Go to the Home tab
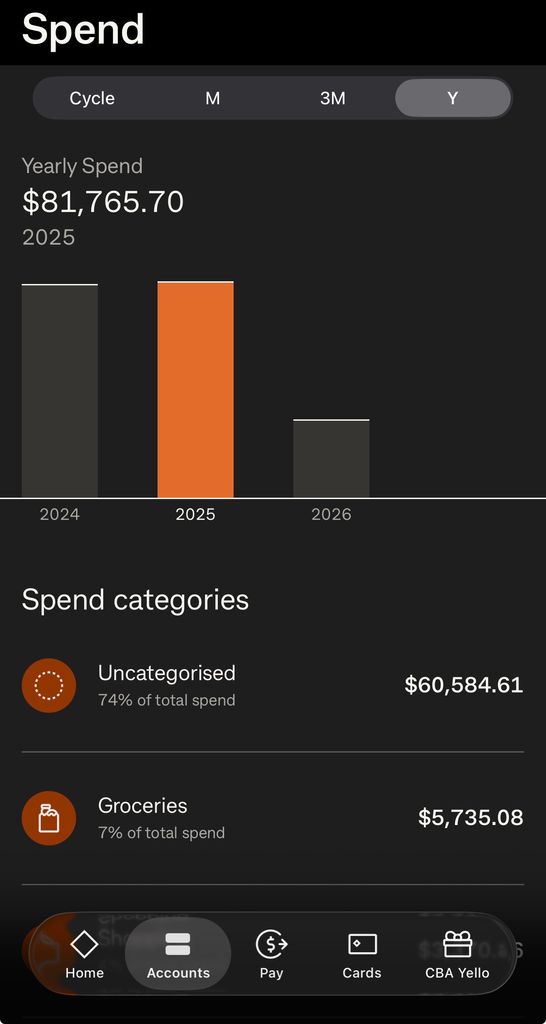The height and width of the screenshot is (1024, 546). click(84, 954)
